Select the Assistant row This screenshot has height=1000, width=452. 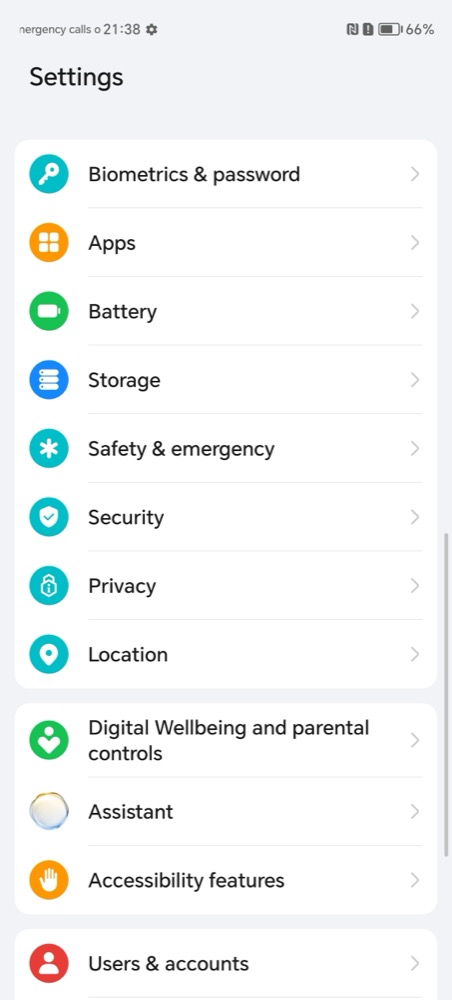coord(226,811)
